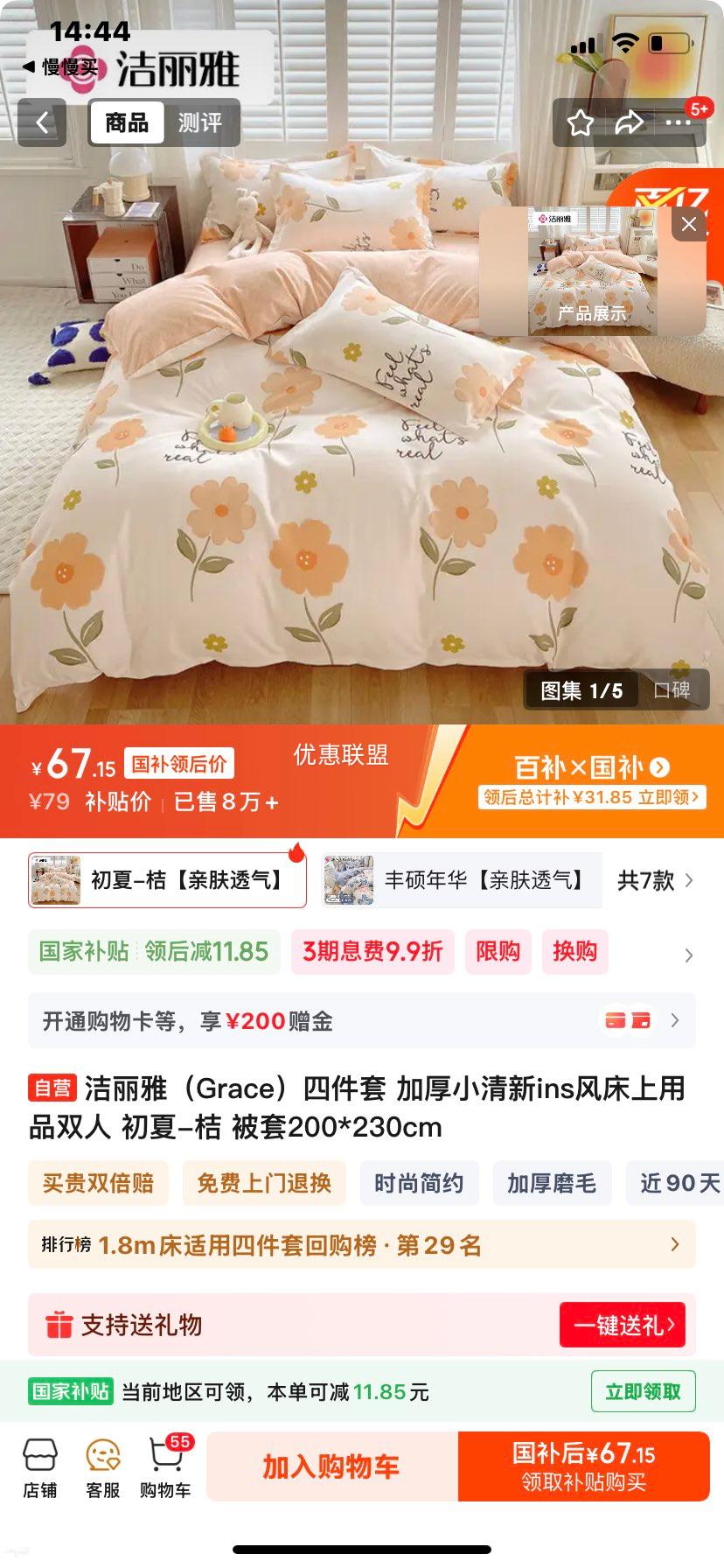Screen dimensions: 724x1568
Task: Tap the 图集 1/5 gallery indicator
Action: point(580,690)
